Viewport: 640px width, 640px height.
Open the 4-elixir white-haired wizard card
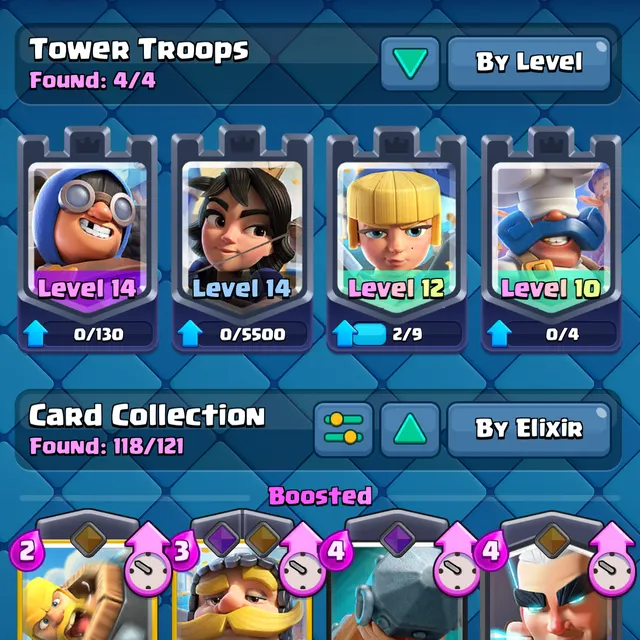(x=552, y=590)
